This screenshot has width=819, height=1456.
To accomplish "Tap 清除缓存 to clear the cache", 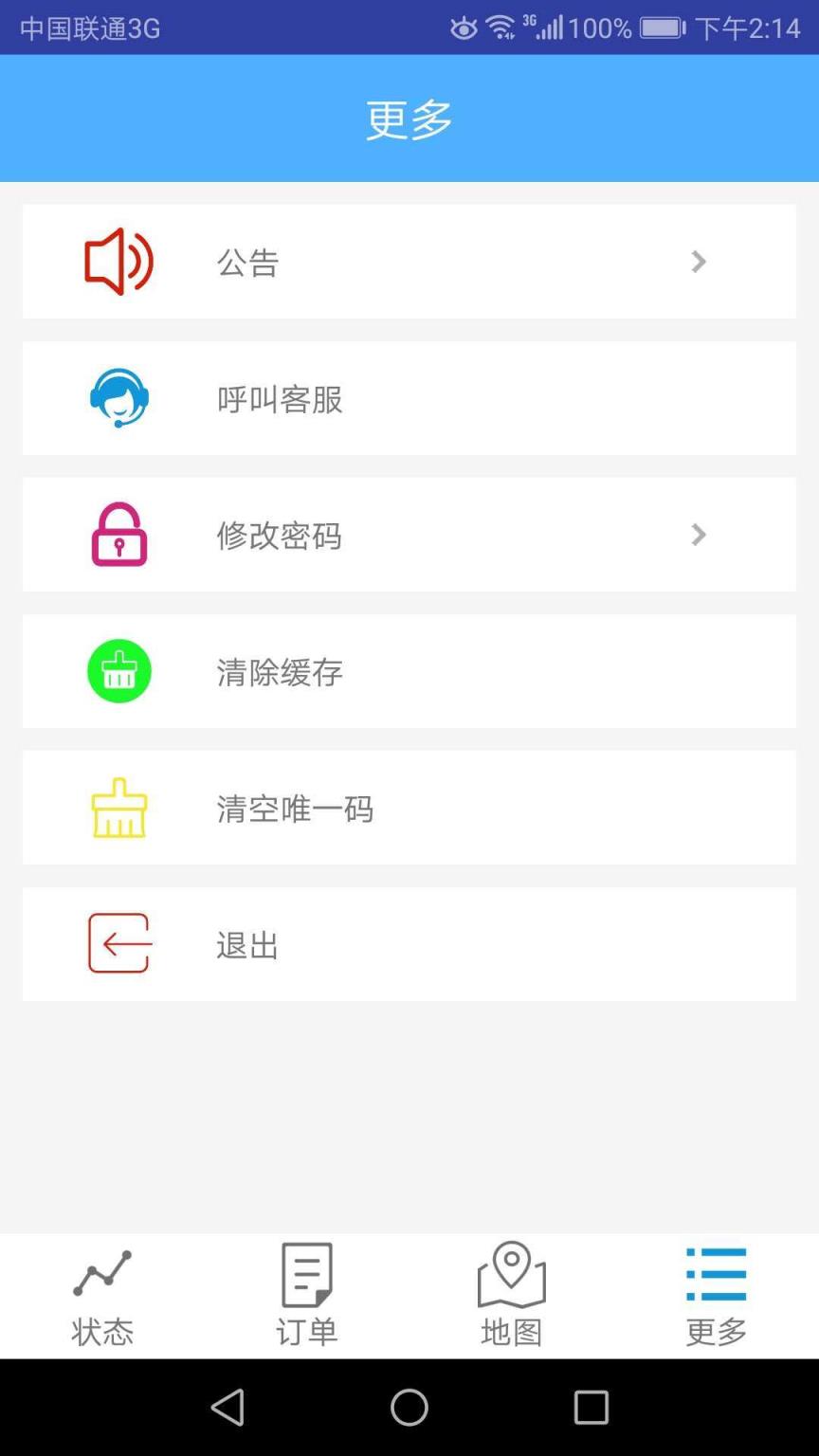I will click(409, 670).
